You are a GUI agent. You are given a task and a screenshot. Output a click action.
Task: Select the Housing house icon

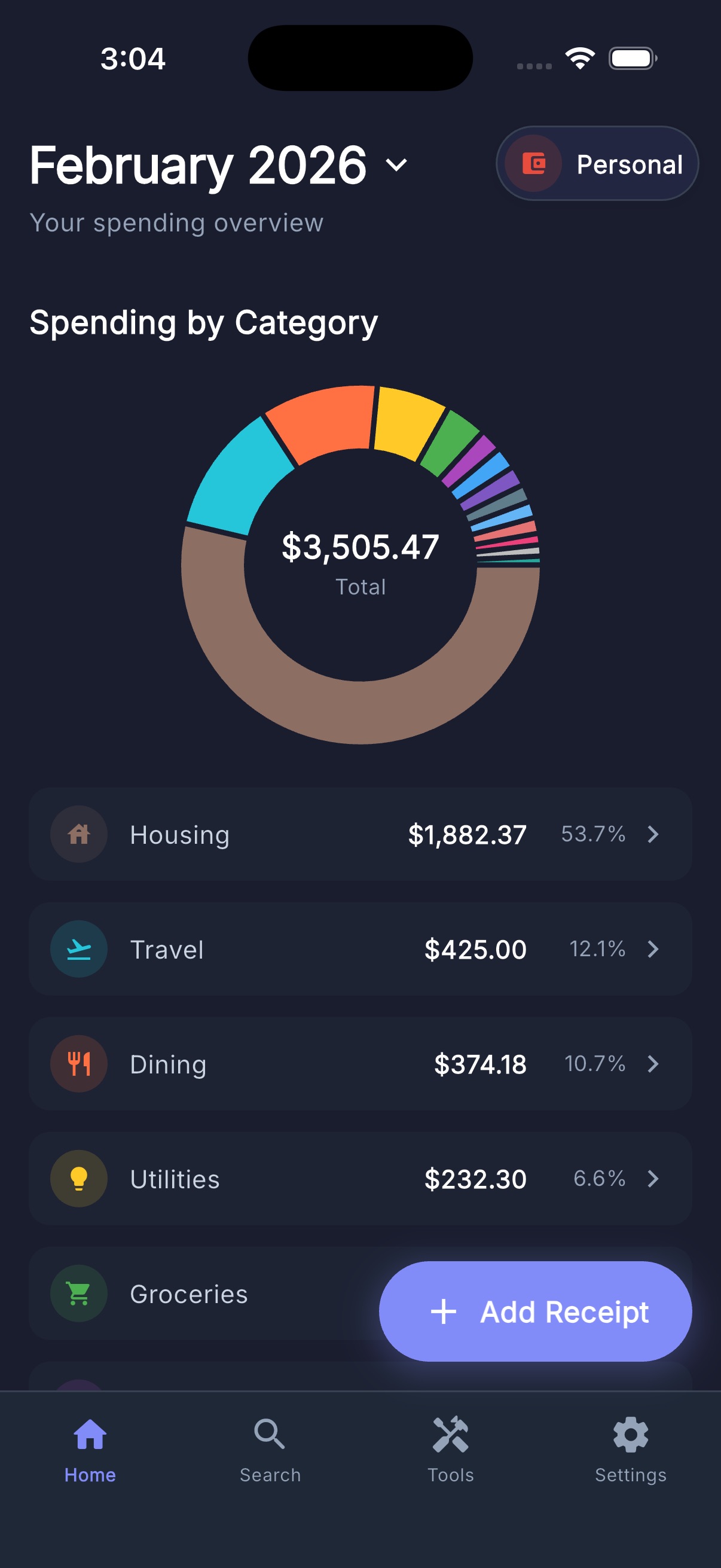pyautogui.click(x=78, y=834)
